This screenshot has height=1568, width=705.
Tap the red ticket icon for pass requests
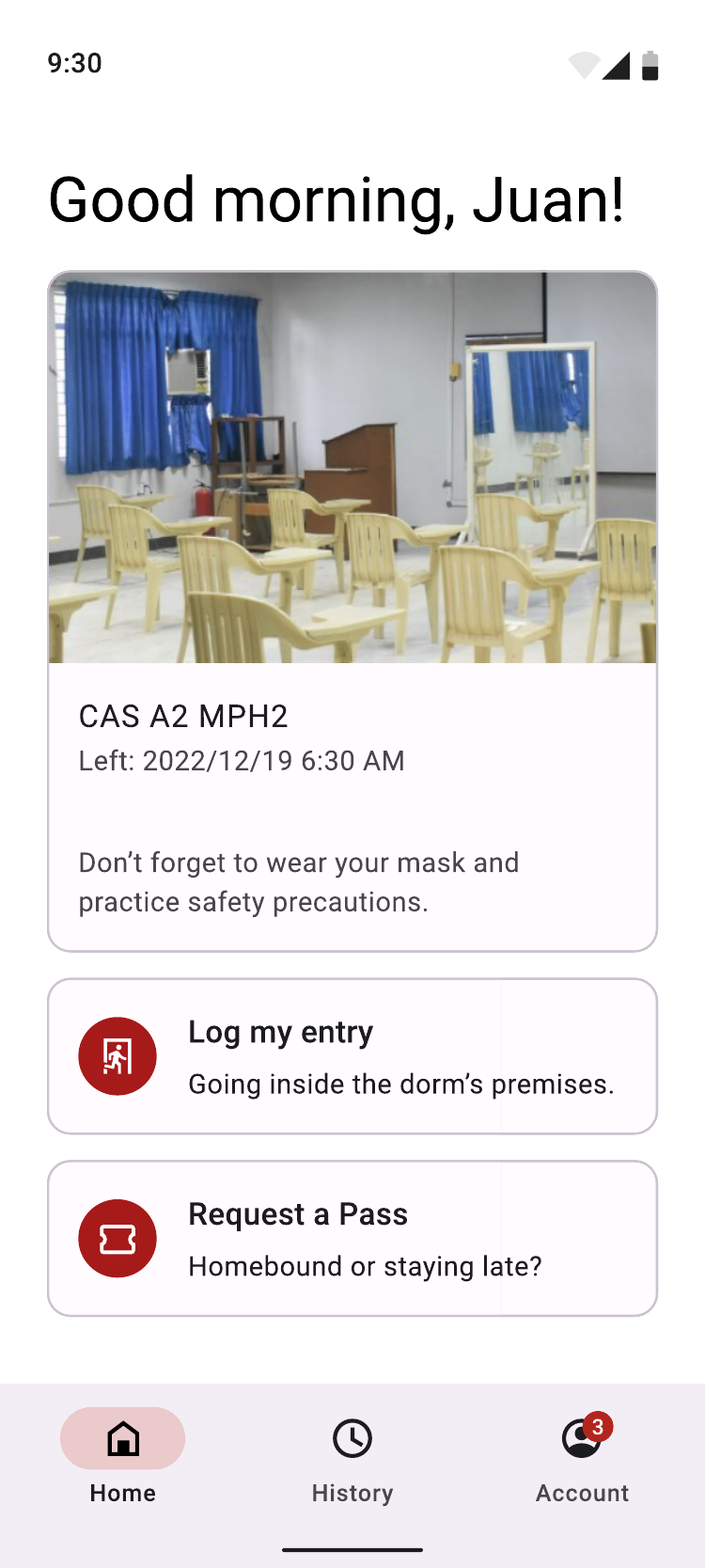coord(117,1238)
